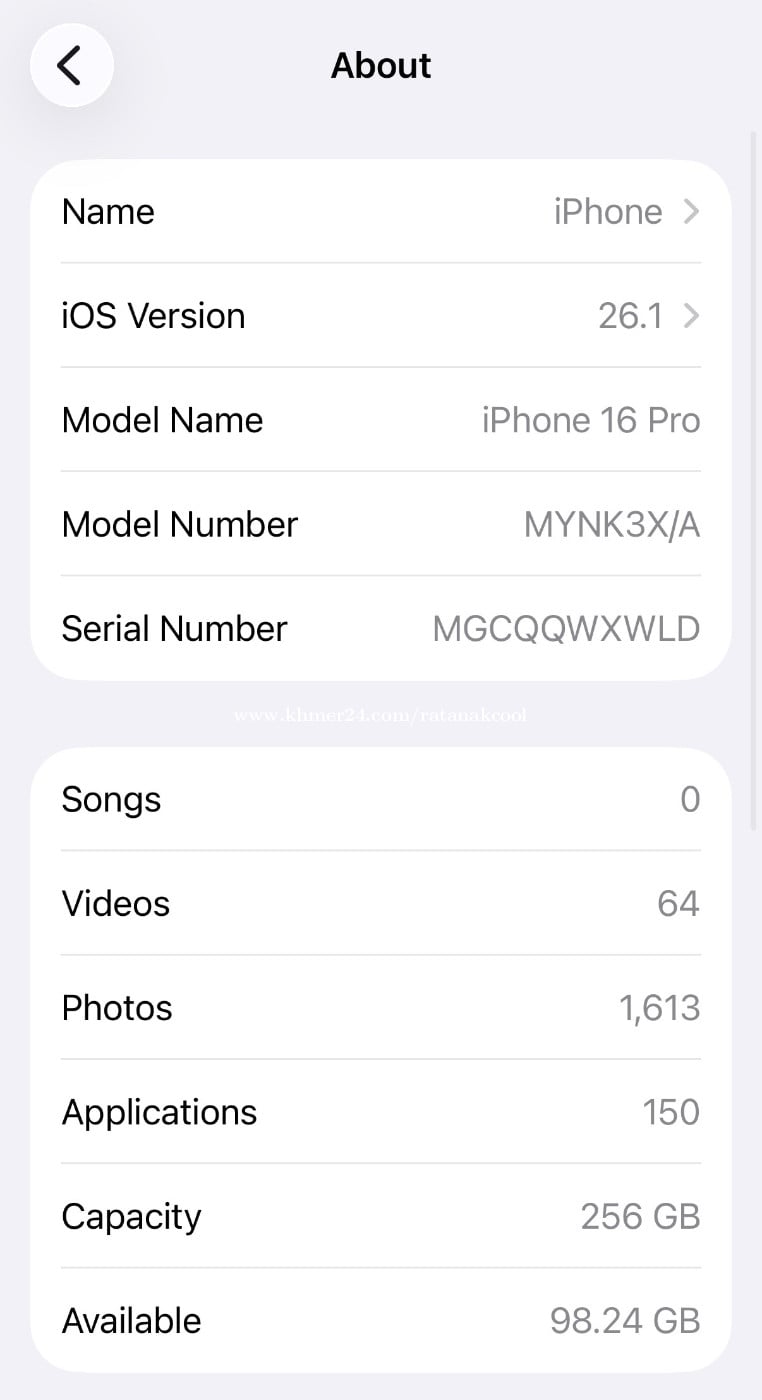
Task: Open the Name row to rename iPhone
Action: coord(380,212)
